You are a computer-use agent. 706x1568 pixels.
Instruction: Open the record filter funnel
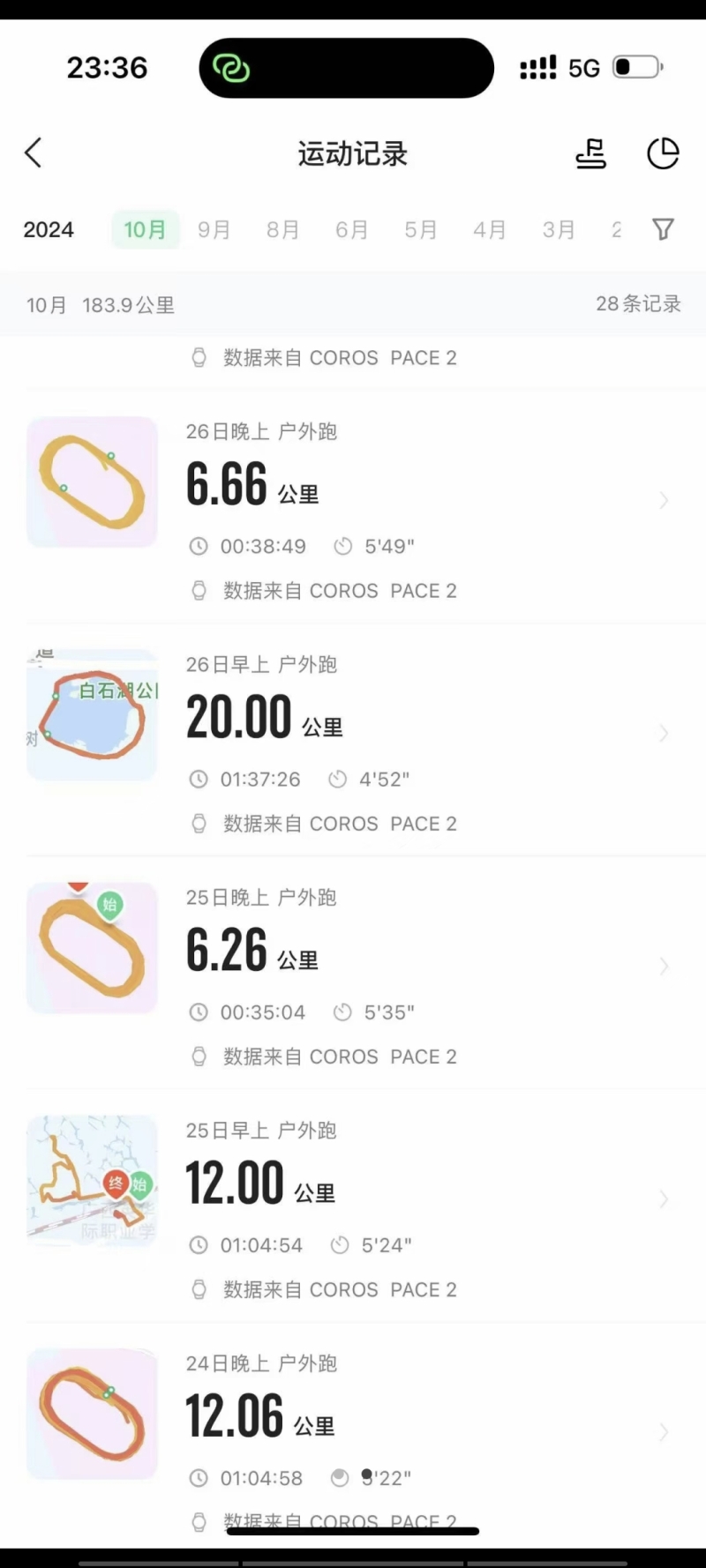pos(663,229)
